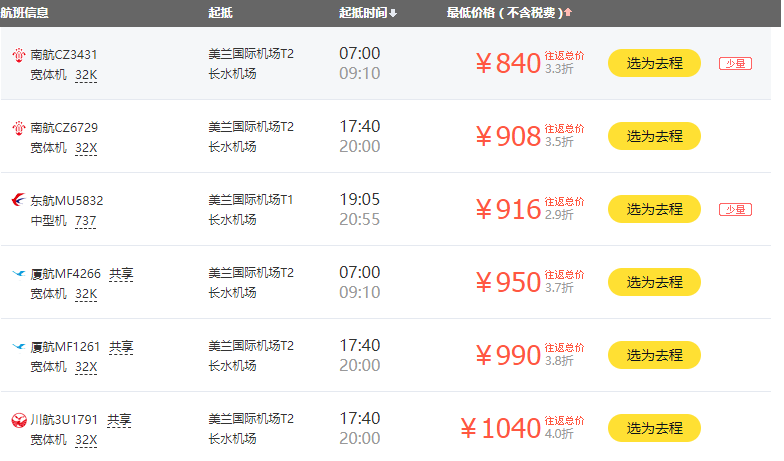Select 厦航 MF1261 as the outbound flight
Screen dimensions: 784x461
654,355
